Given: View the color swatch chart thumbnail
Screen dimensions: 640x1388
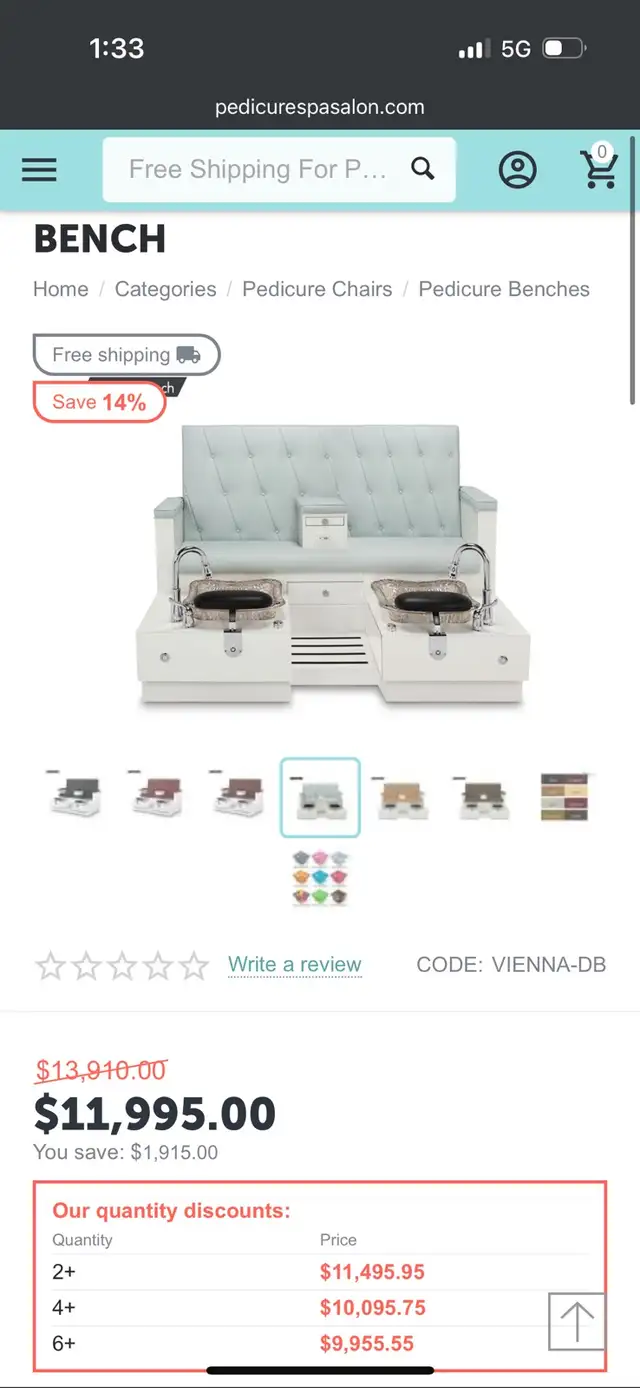Looking at the screenshot, I should point(565,797).
